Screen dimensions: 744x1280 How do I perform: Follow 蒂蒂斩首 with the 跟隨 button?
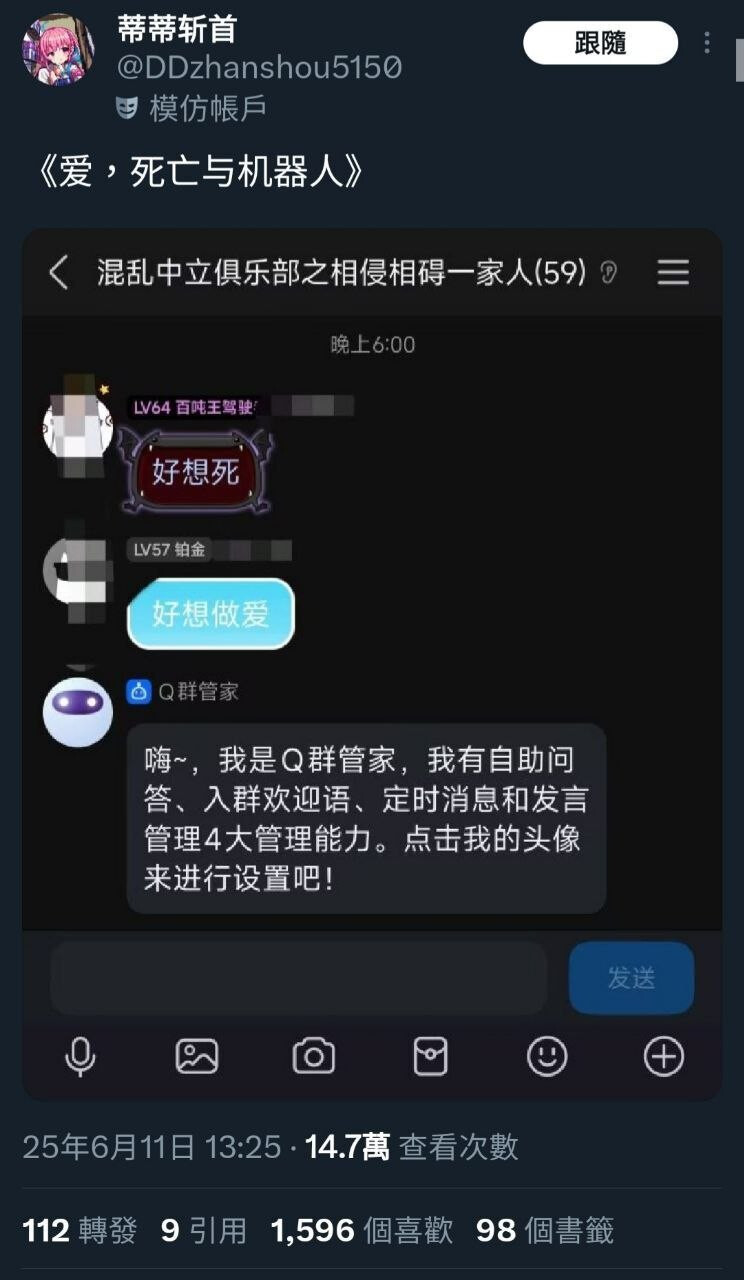pos(600,43)
